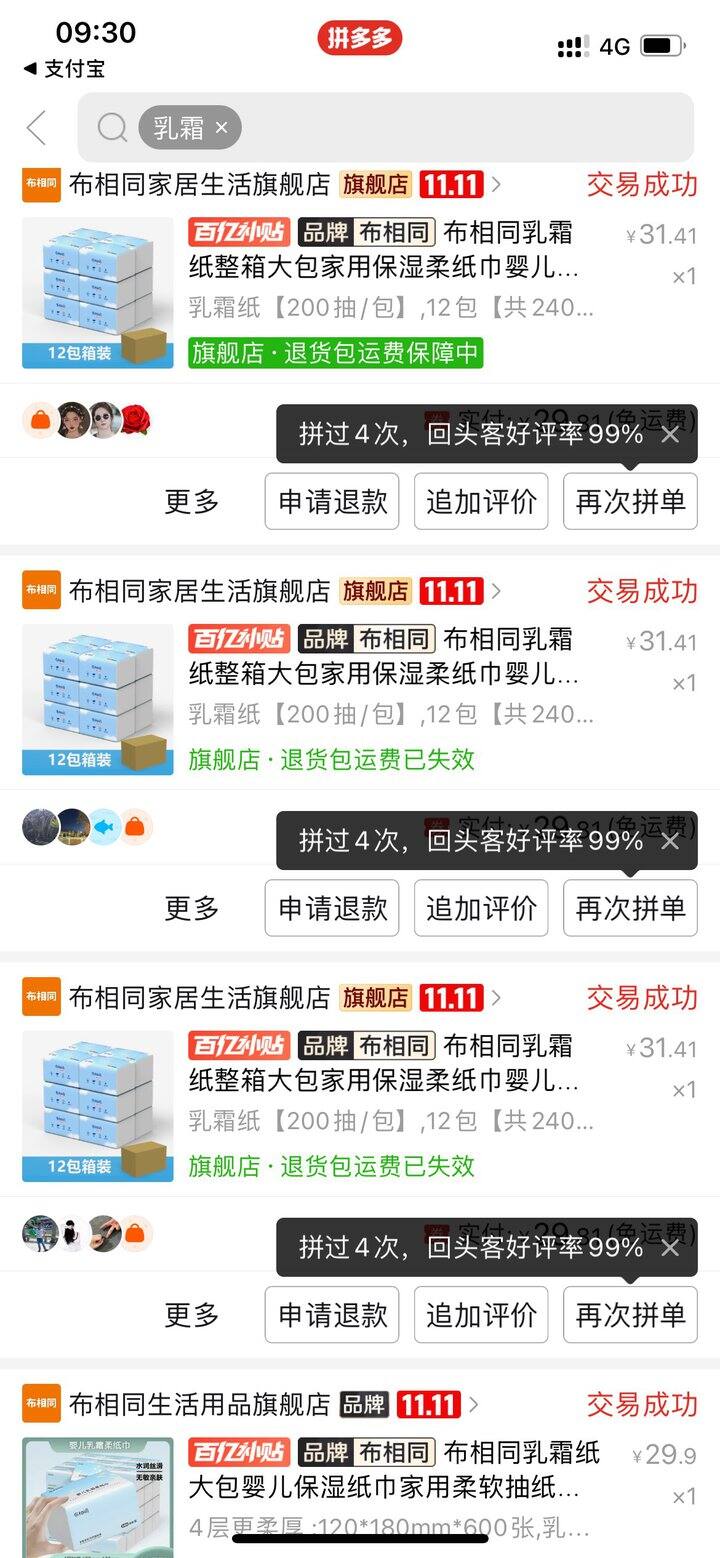This screenshot has width=720, height=1558.
Task: Open the 布相同 store logo icon
Action: [x=40, y=185]
